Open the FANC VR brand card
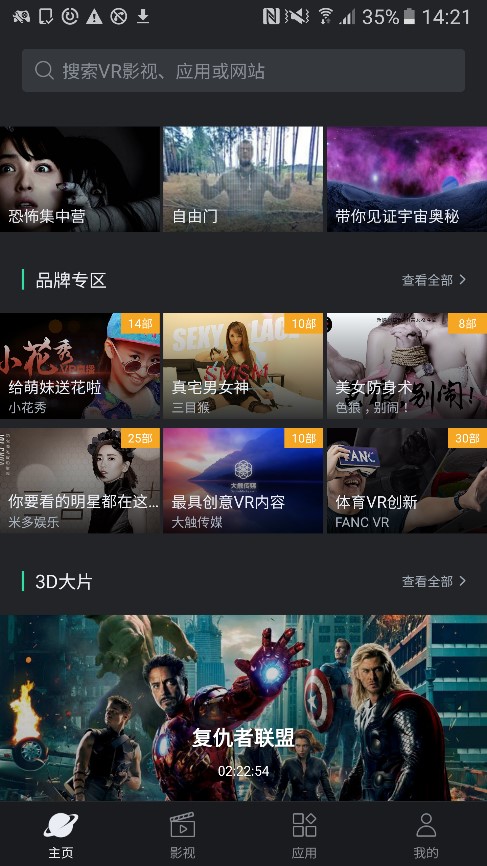The width and height of the screenshot is (487, 866). (407, 480)
